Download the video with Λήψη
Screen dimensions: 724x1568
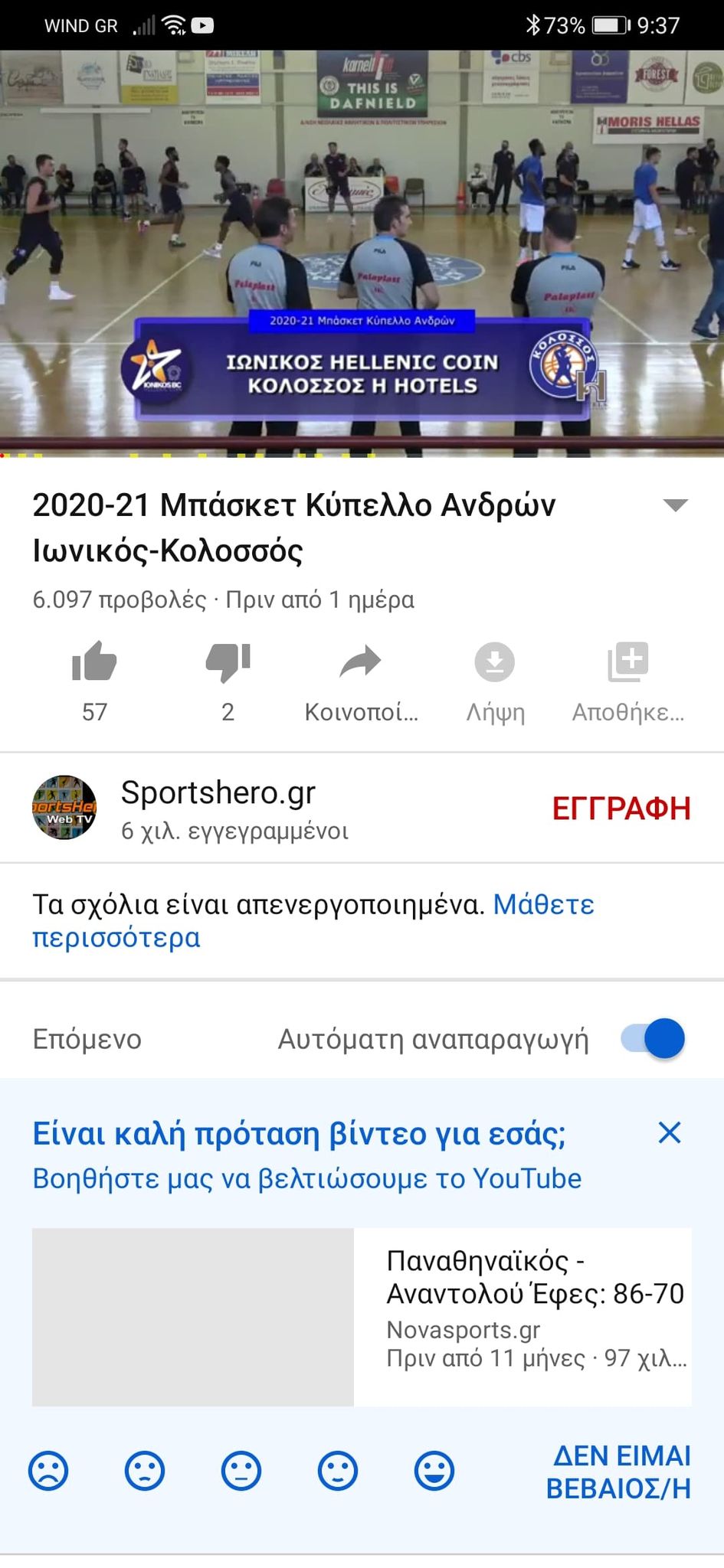[495, 663]
